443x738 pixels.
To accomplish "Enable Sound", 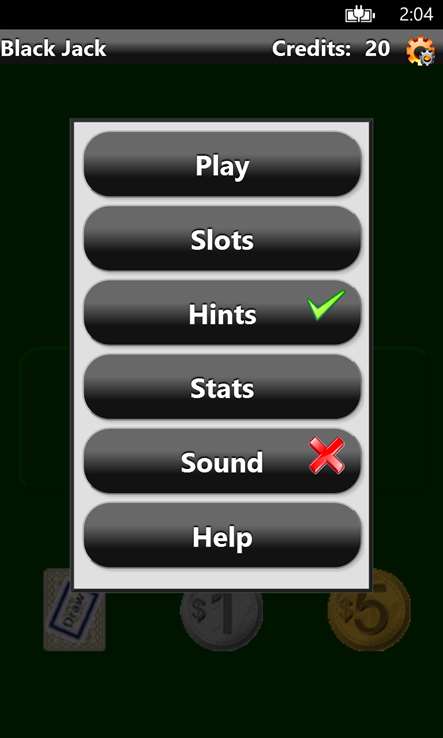I will pyautogui.click(x=222, y=462).
